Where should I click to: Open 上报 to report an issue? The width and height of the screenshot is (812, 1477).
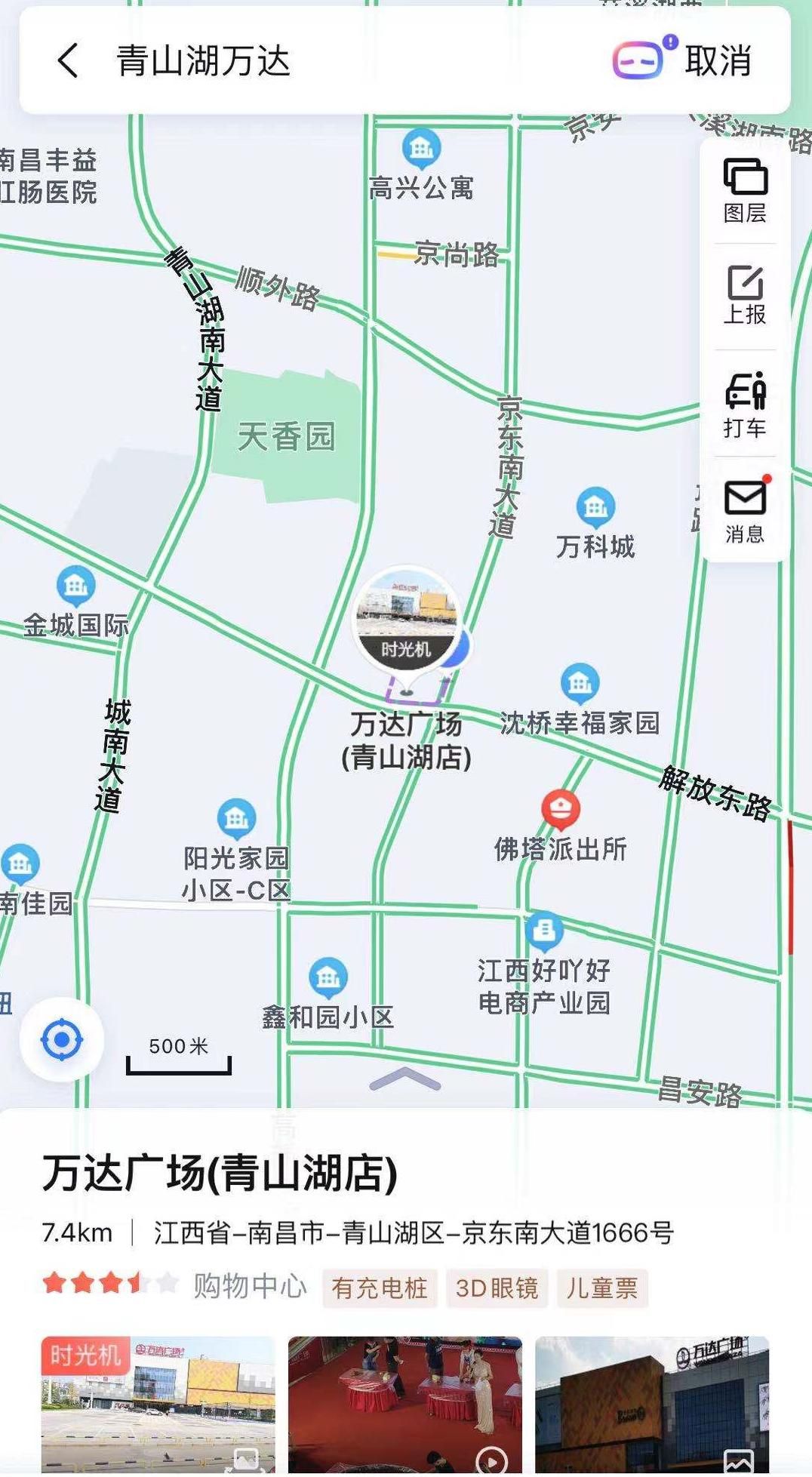pos(745,296)
